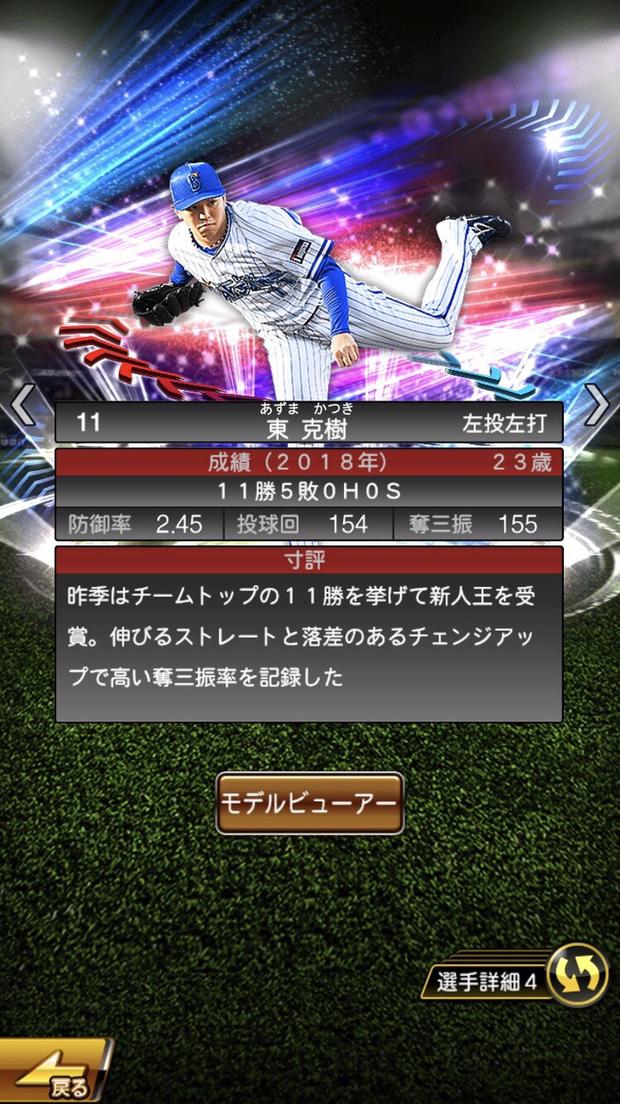The width and height of the screenshot is (620, 1104).
Task: Go back with the 戻る button
Action: coord(55,1072)
